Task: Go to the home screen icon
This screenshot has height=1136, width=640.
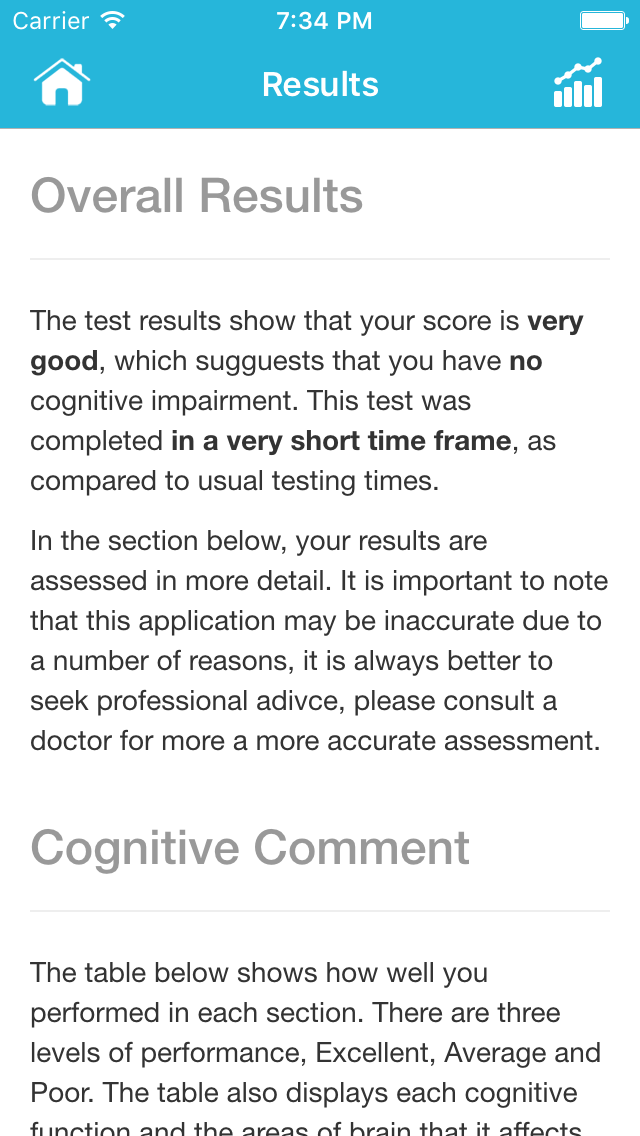Action: coord(62,84)
